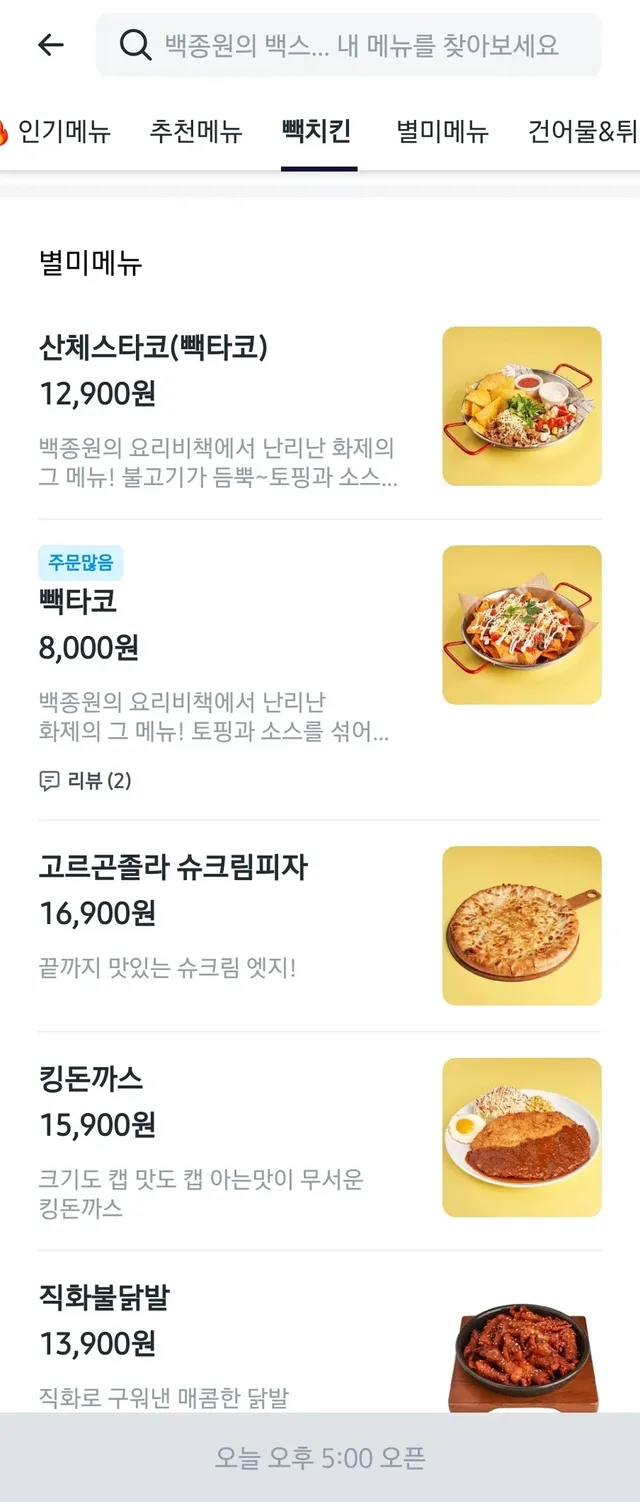Open the 건어물&튀김 tab
Image resolution: width=640 pixels, height=1502 pixels.
(582, 132)
